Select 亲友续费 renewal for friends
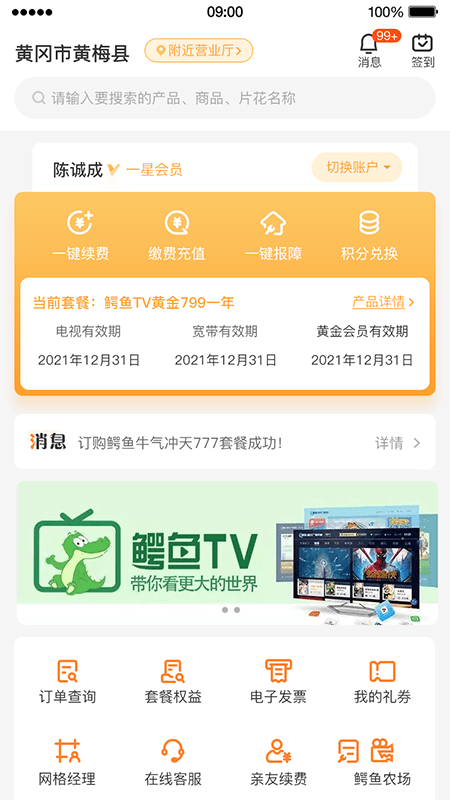Screen dimensions: 450x800 (x=279, y=763)
